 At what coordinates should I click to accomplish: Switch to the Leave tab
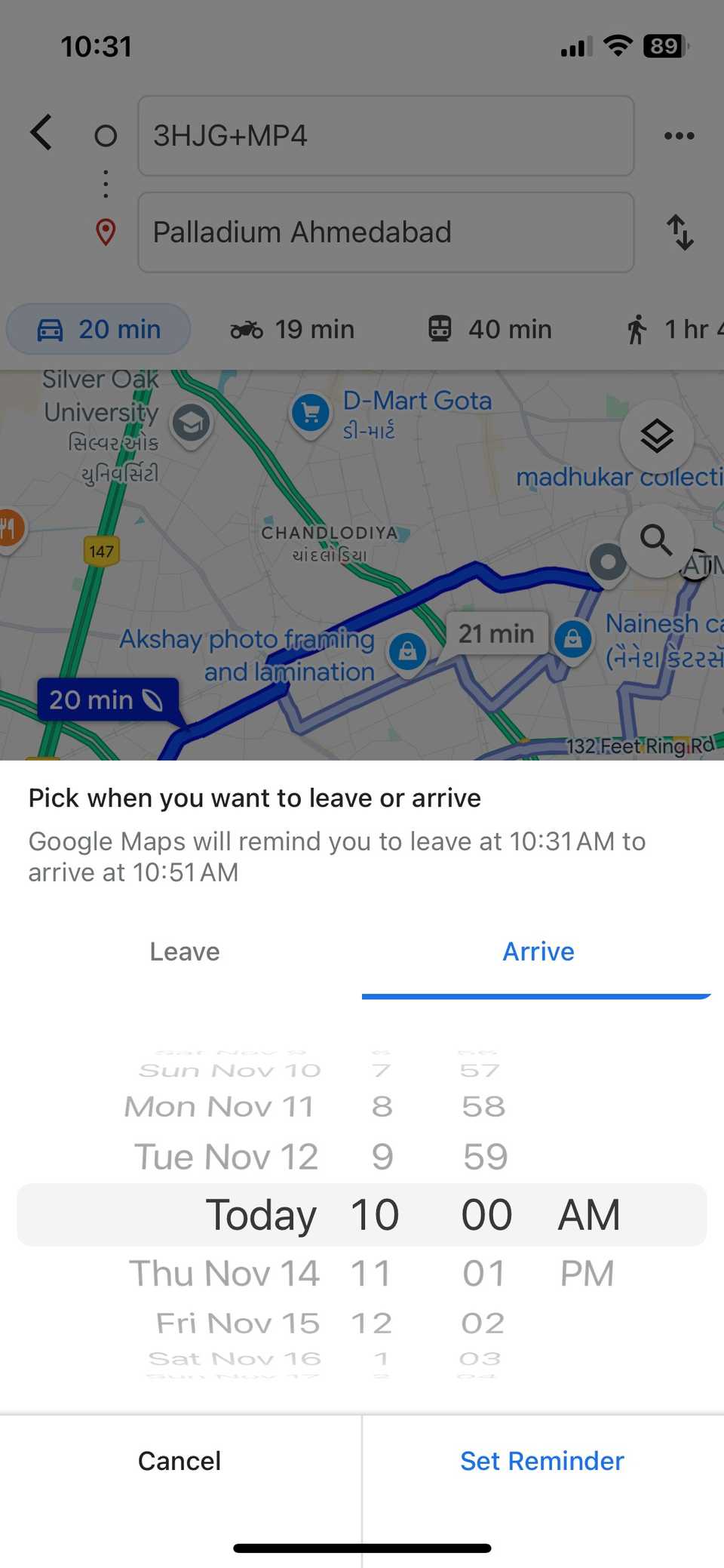coord(185,952)
